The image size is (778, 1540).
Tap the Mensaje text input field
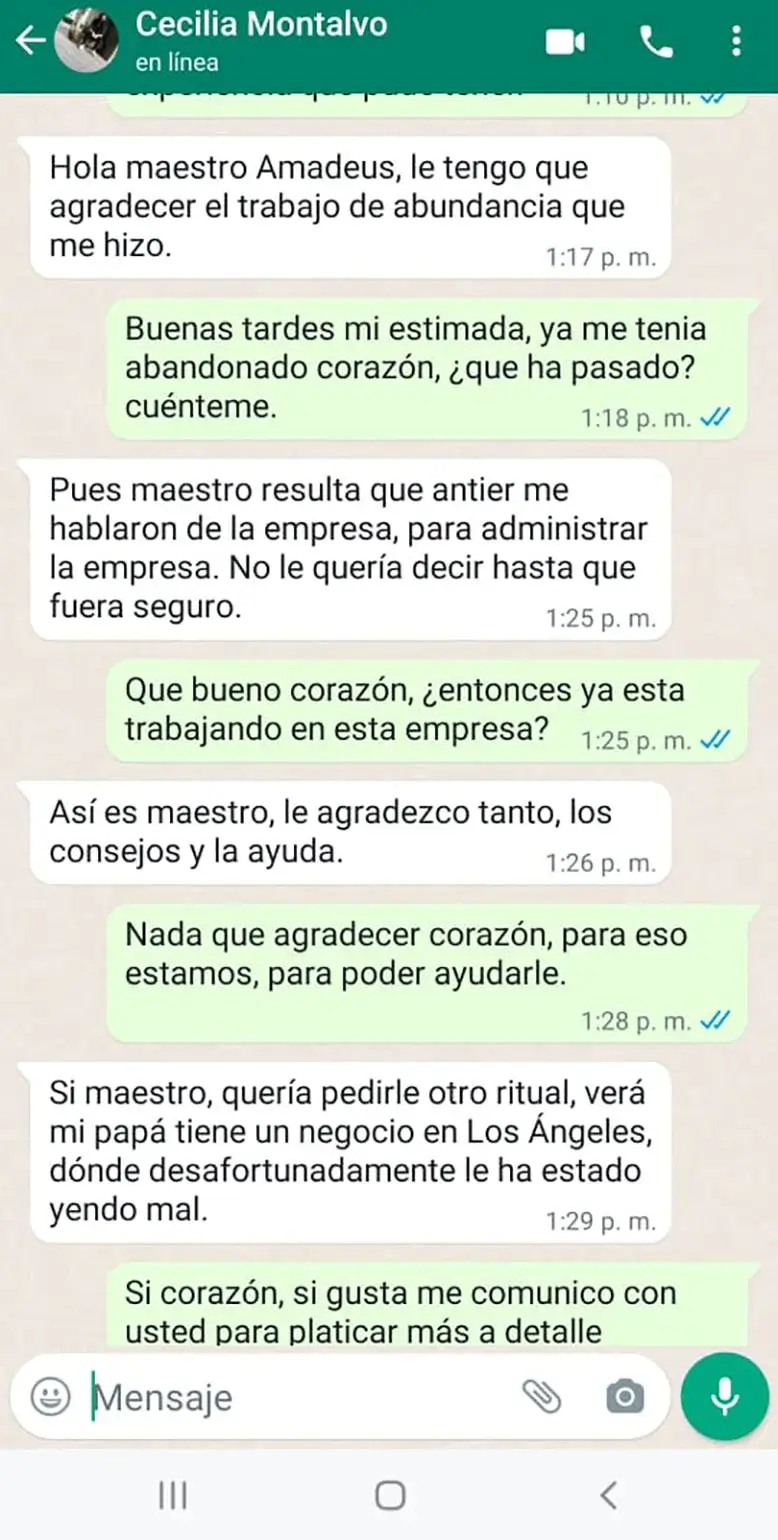point(280,1397)
